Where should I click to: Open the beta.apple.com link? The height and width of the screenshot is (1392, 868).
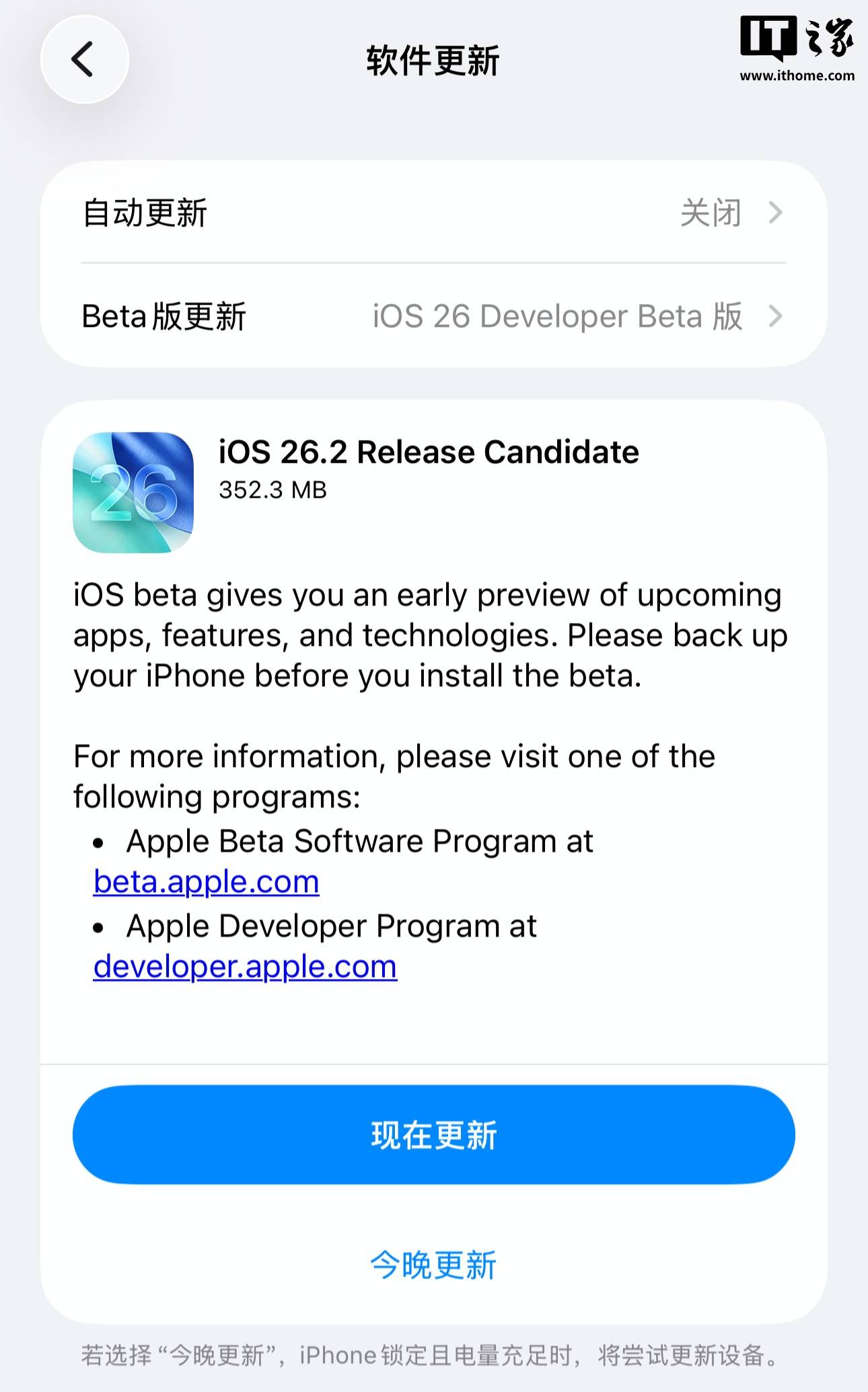point(205,881)
